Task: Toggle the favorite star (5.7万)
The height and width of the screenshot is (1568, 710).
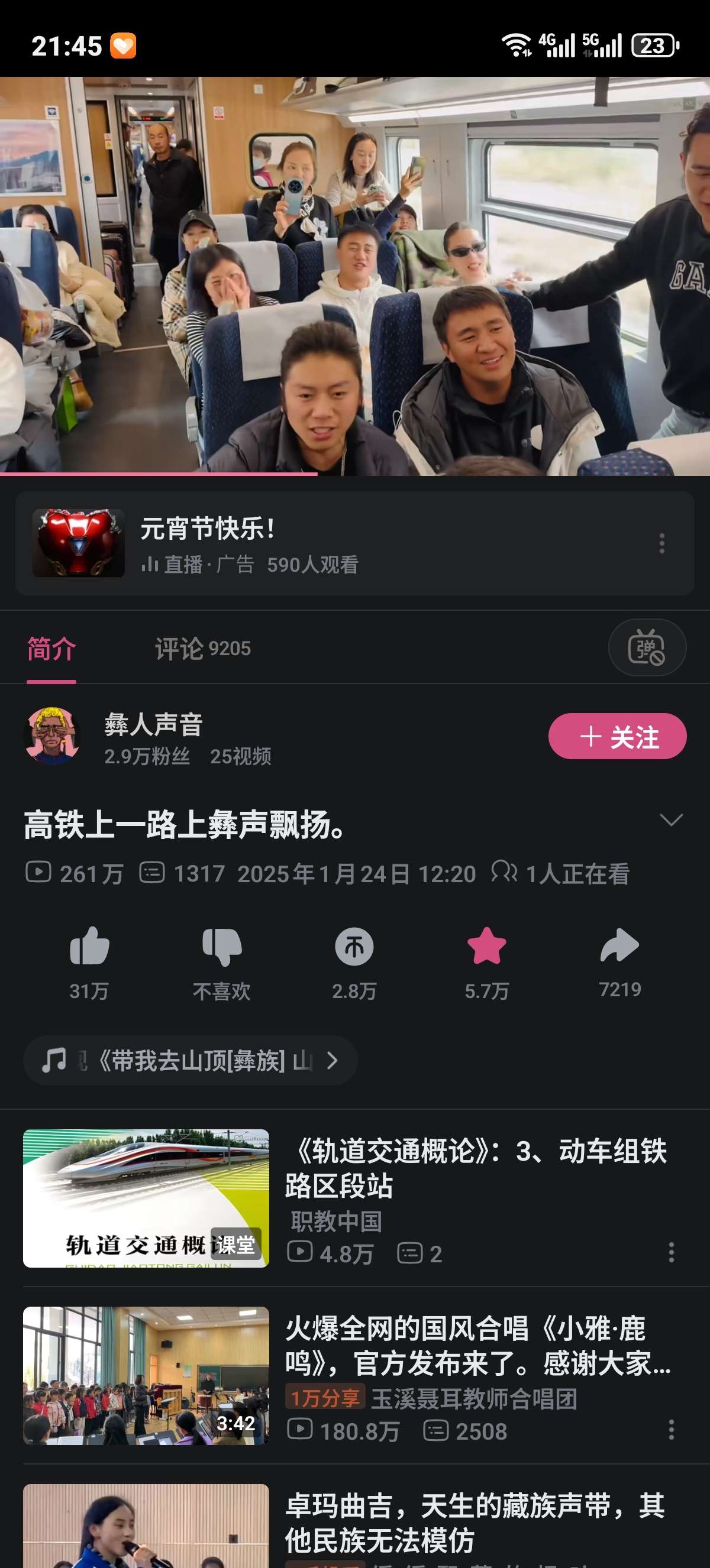Action: 486,947
